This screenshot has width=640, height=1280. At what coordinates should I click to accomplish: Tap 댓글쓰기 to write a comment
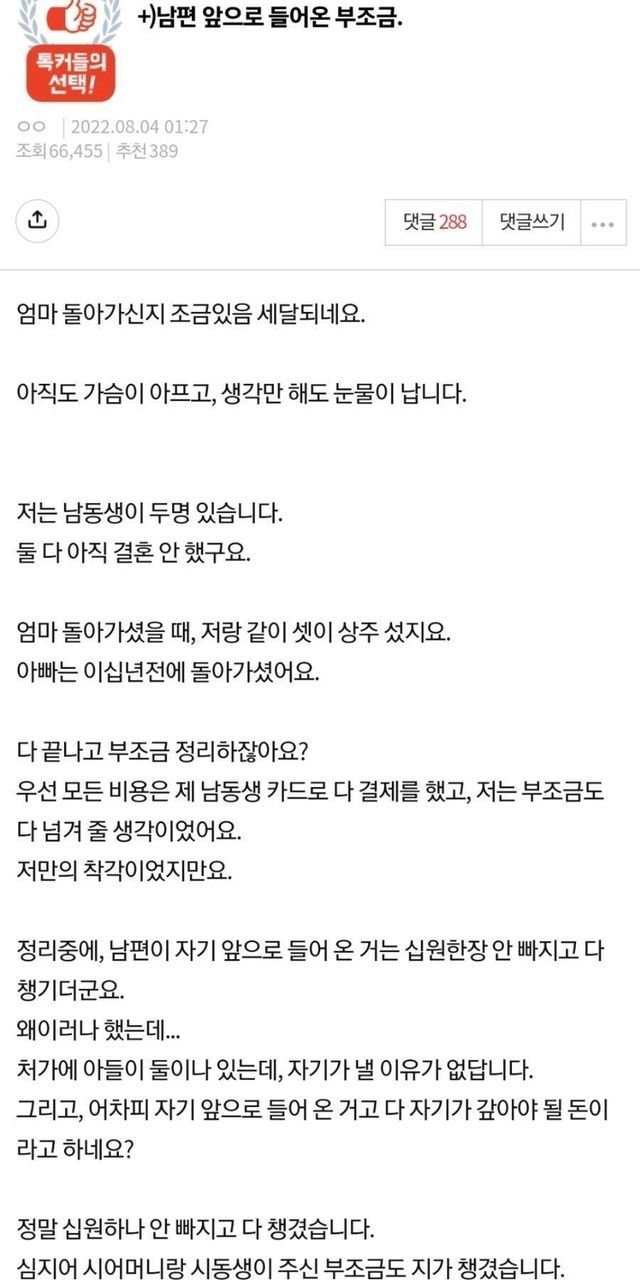point(532,222)
